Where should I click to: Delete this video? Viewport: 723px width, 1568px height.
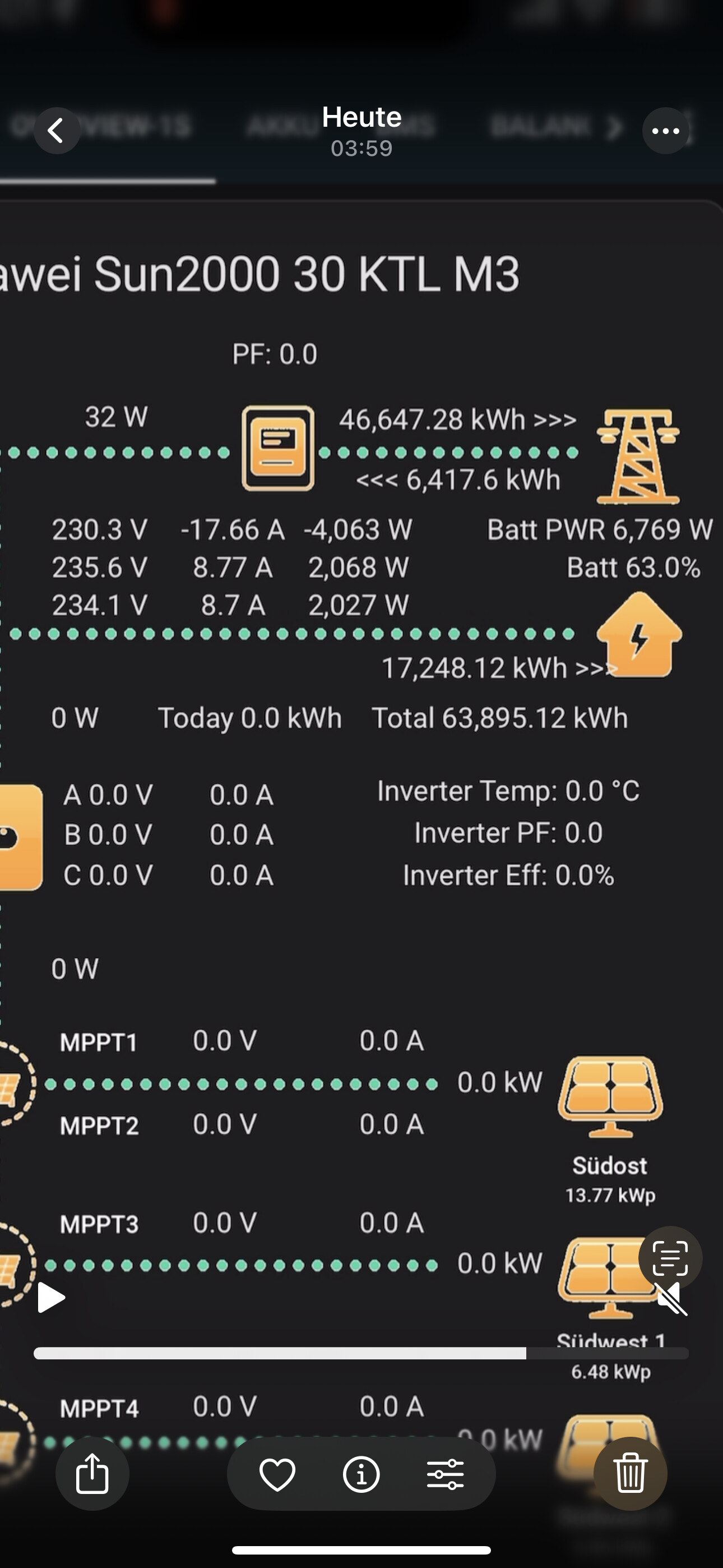tap(630, 1474)
